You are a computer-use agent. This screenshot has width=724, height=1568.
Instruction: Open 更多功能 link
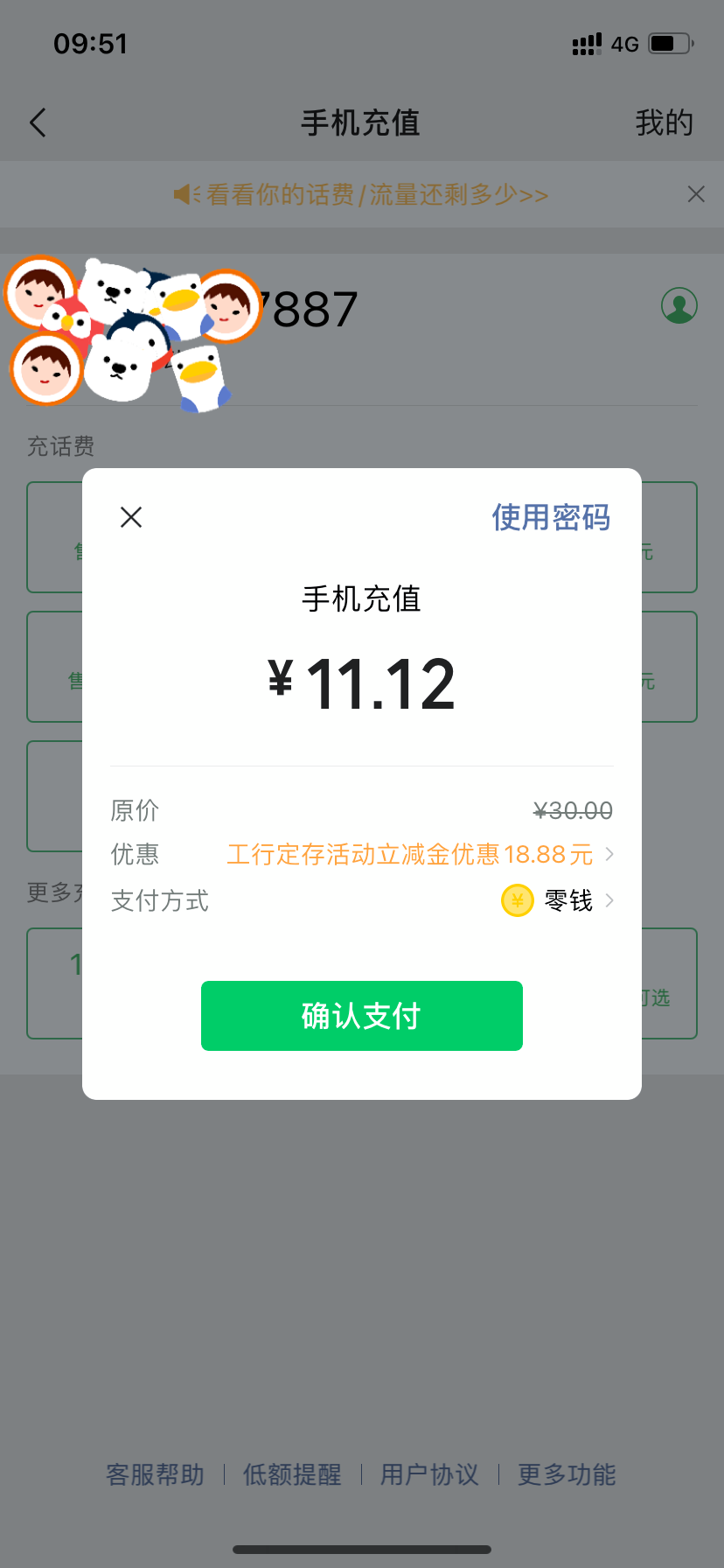(x=567, y=1474)
